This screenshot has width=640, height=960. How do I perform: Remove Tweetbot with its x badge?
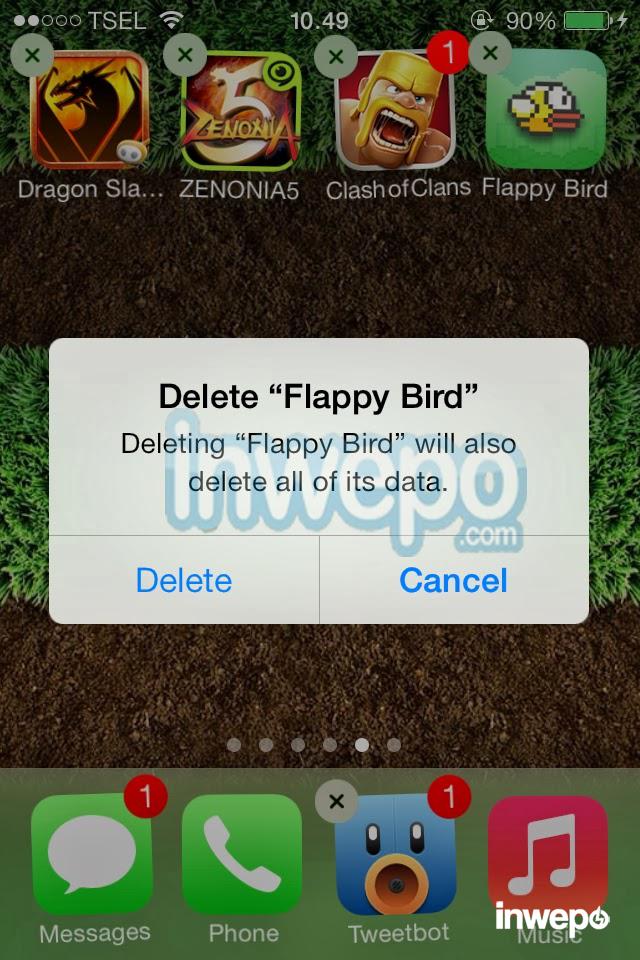point(336,801)
